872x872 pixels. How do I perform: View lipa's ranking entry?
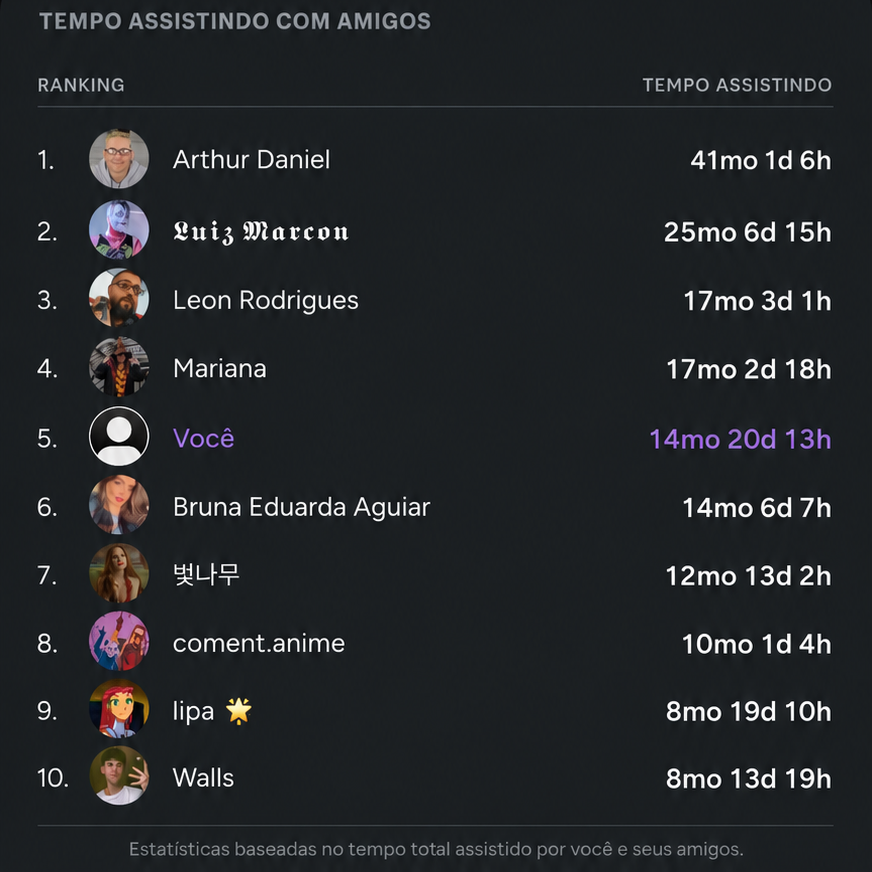click(x=435, y=710)
